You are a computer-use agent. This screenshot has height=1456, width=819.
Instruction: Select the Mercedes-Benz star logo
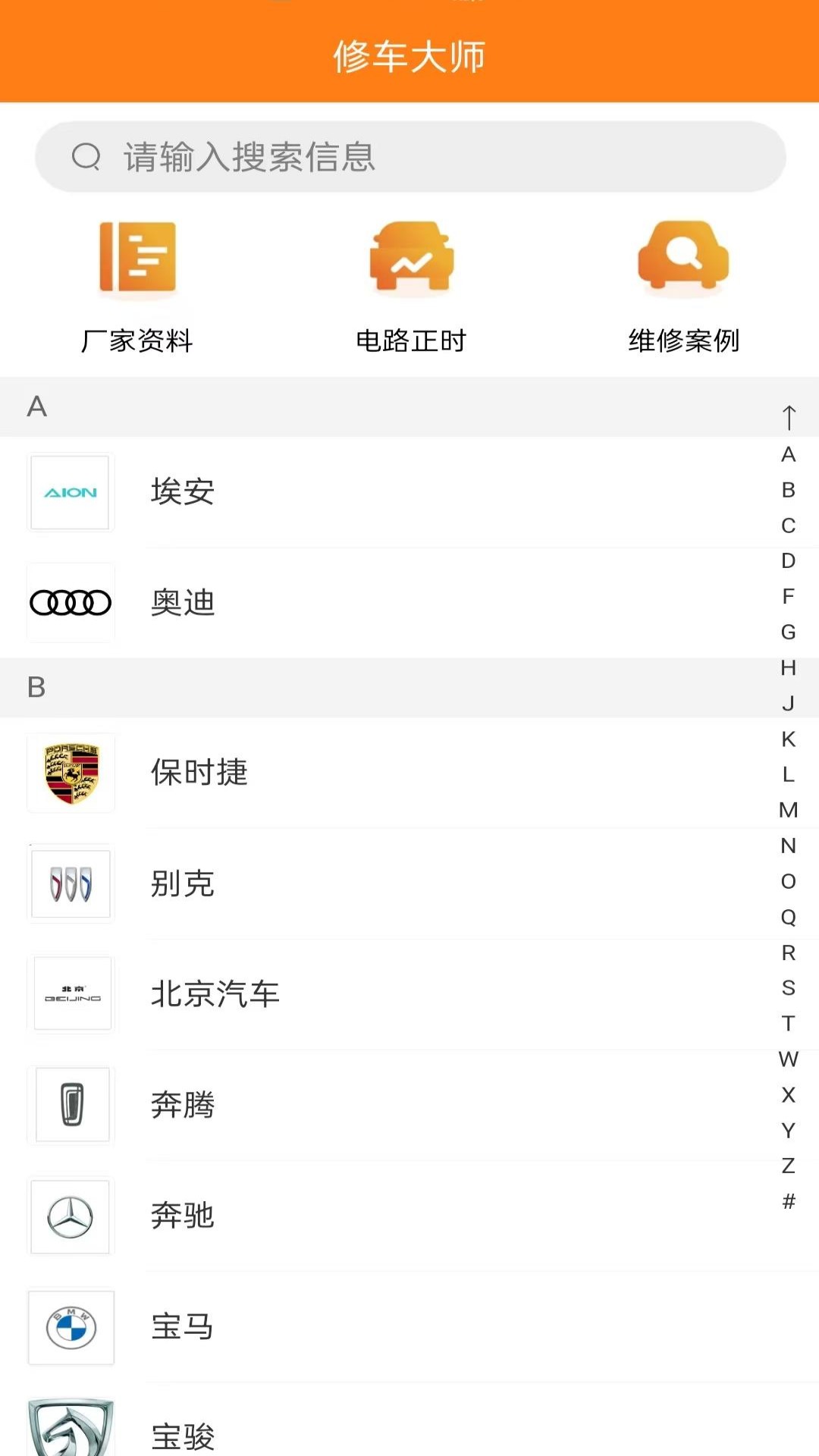pos(70,1216)
